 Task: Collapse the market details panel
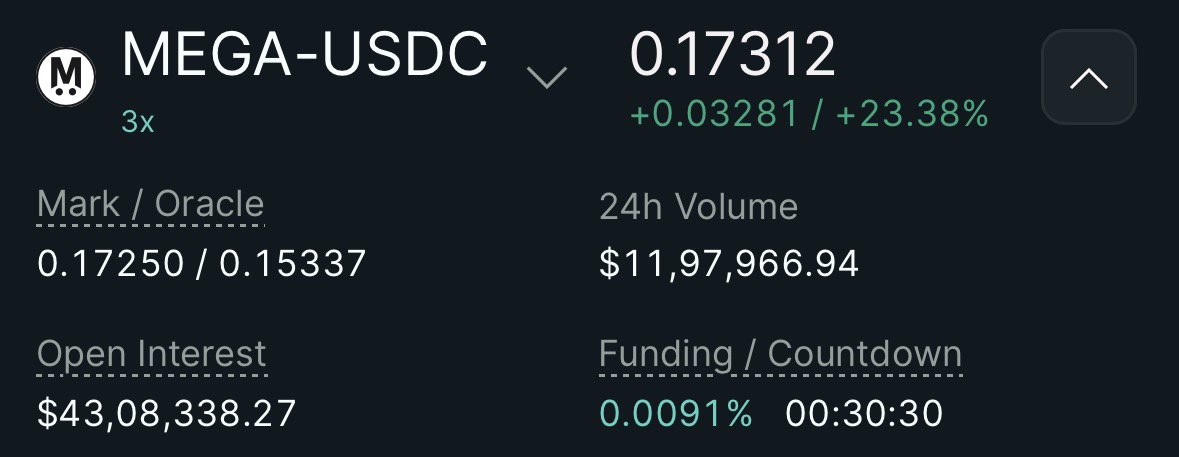pyautogui.click(x=1088, y=77)
